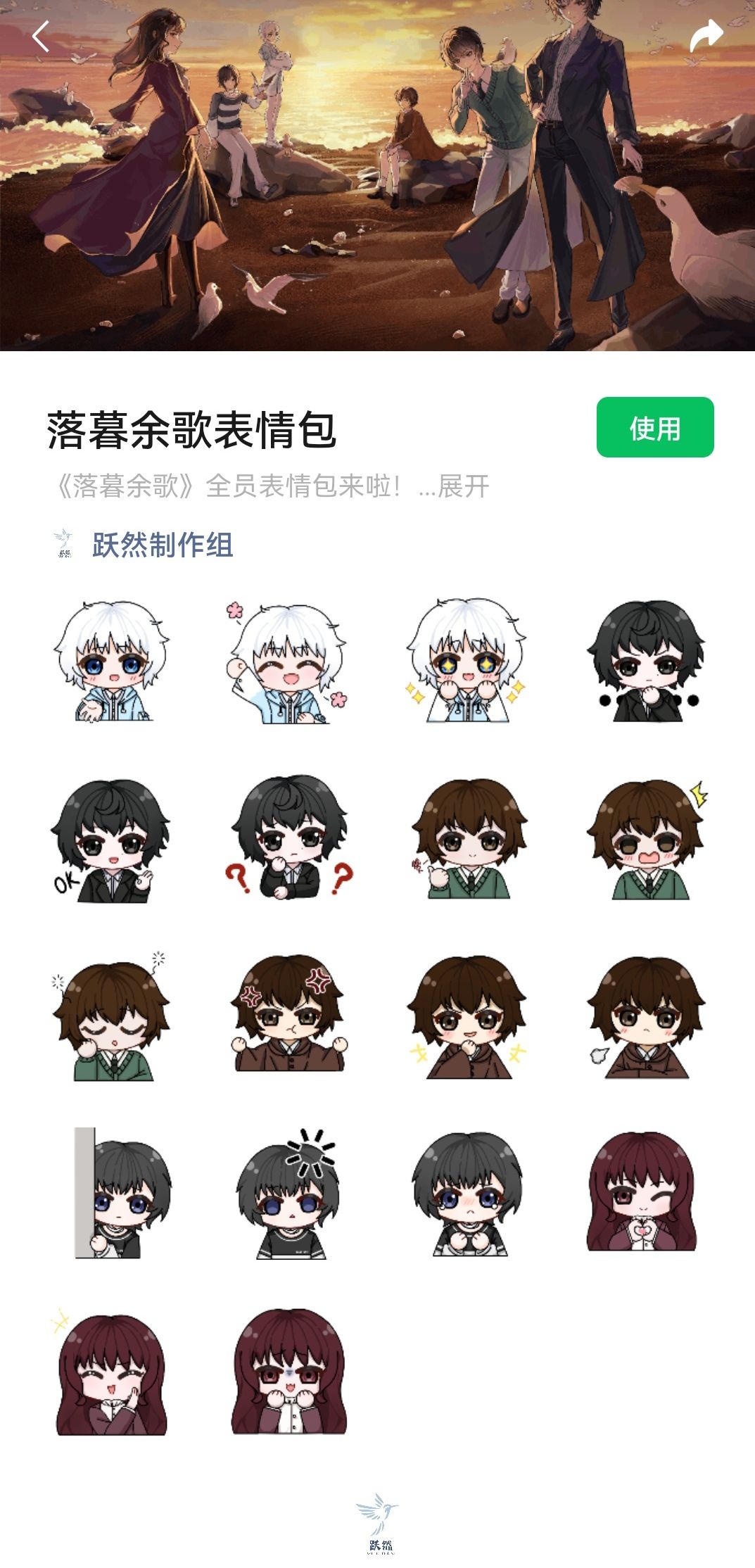Viewport: 755px width, 1568px height.
Task: Tap the green 使用 button
Action: pos(655,427)
